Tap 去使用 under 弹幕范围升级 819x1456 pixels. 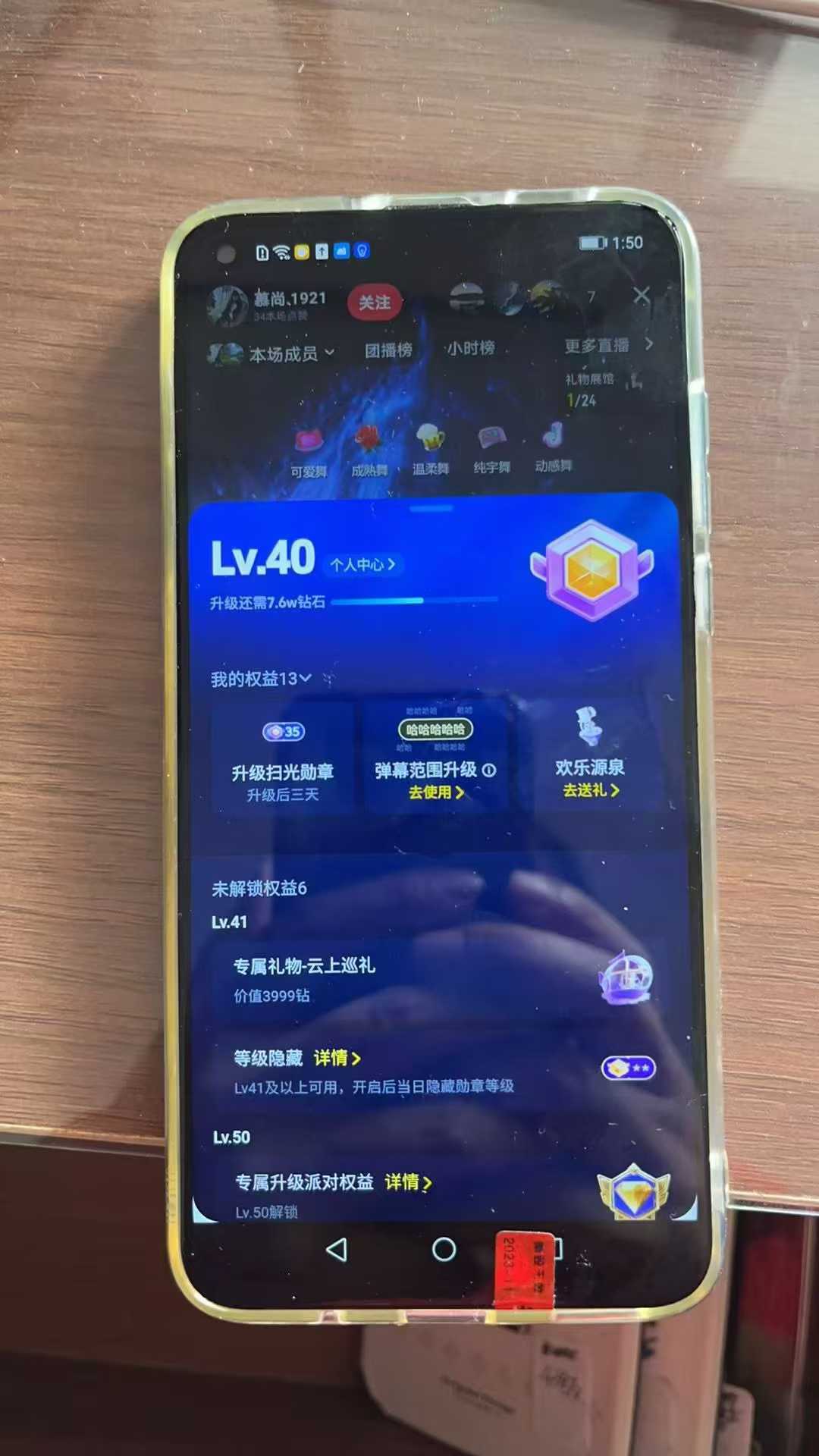tap(436, 792)
